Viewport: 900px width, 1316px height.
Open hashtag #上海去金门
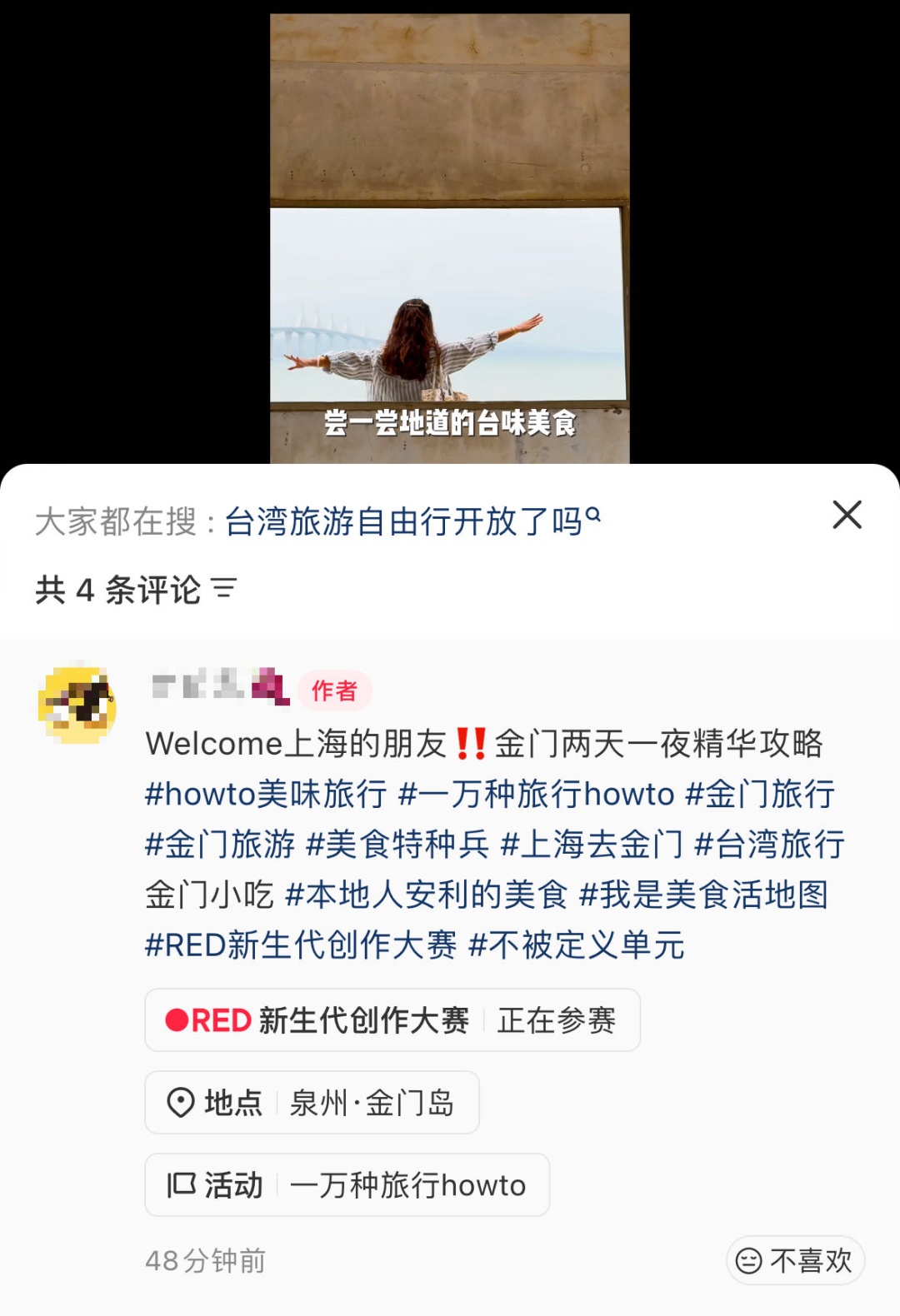[x=591, y=845]
